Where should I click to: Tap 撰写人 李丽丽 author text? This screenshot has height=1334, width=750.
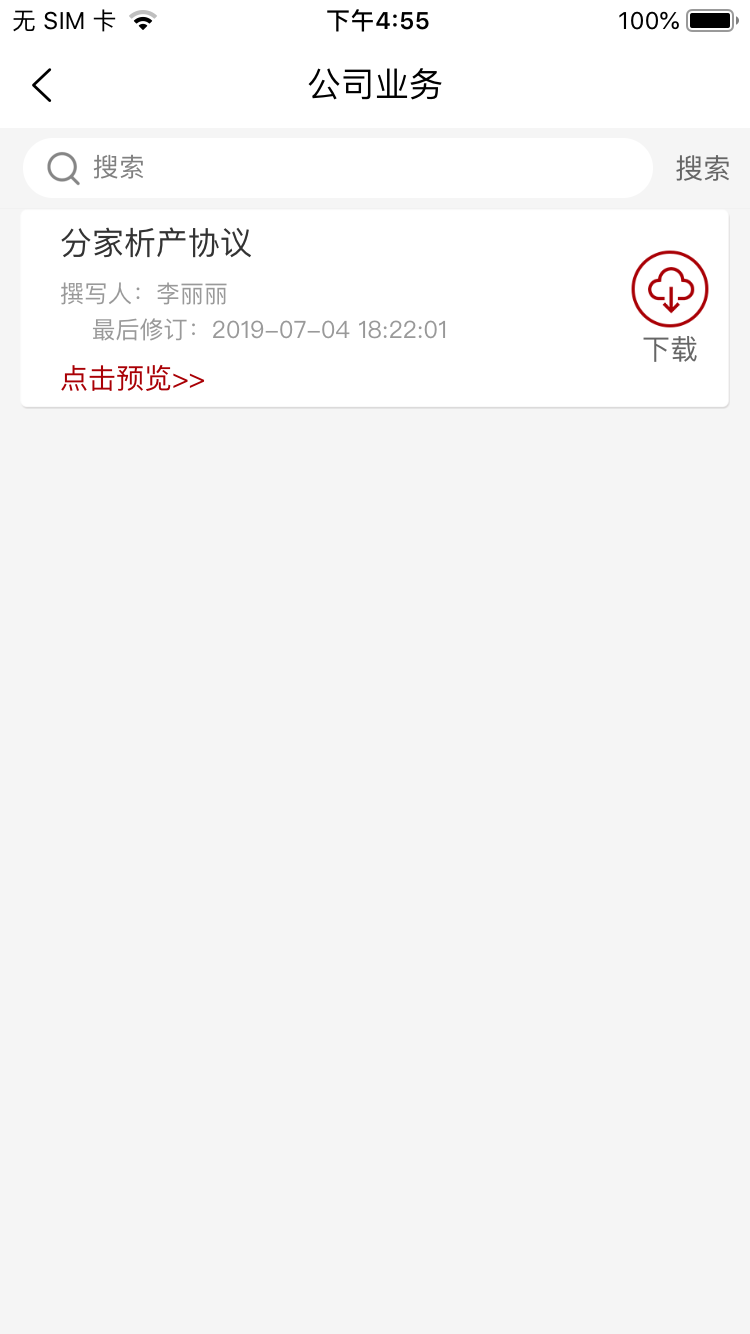143,293
